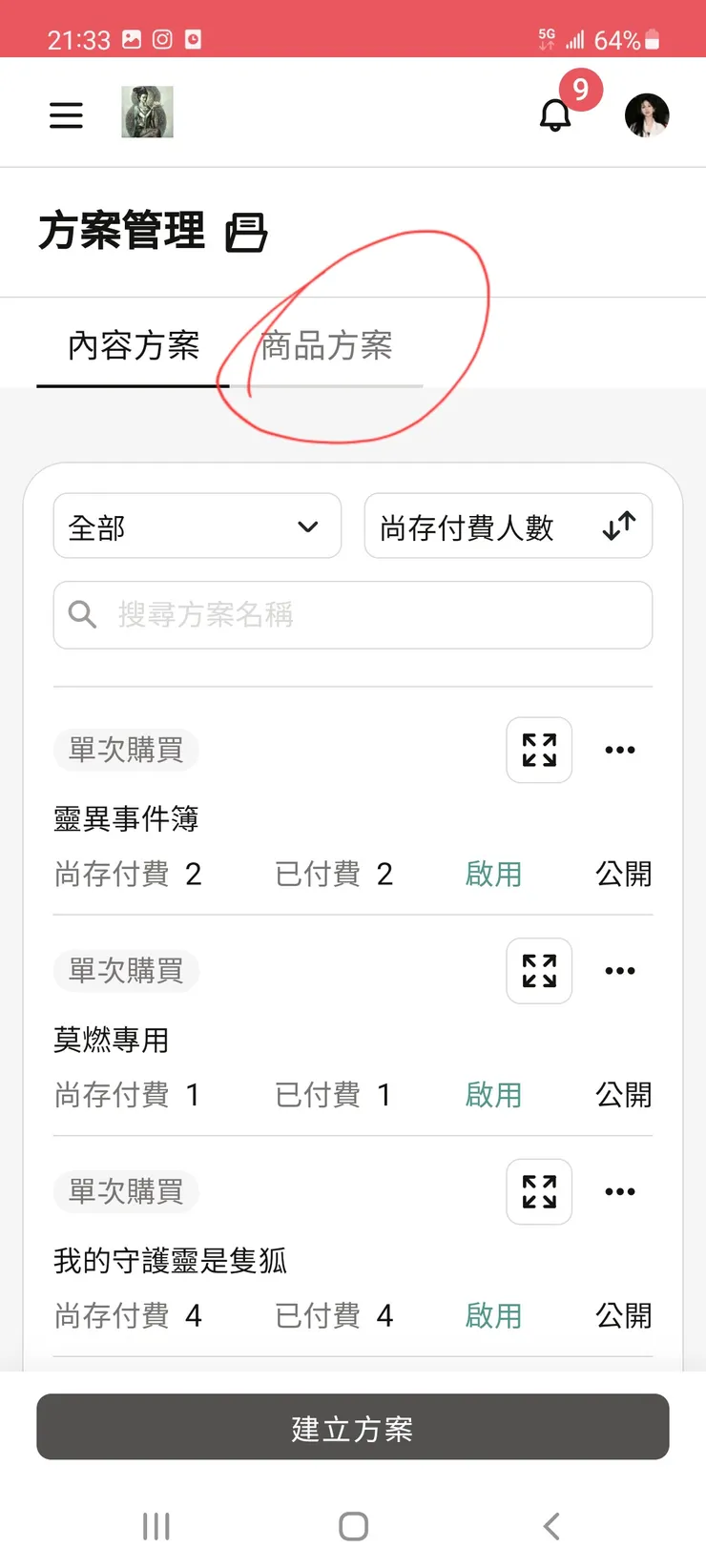Image resolution: width=706 pixels, height=1568 pixels.
Task: Toggle 公開 visibility for 我的守護靈是隻狐
Action: 624,1316
